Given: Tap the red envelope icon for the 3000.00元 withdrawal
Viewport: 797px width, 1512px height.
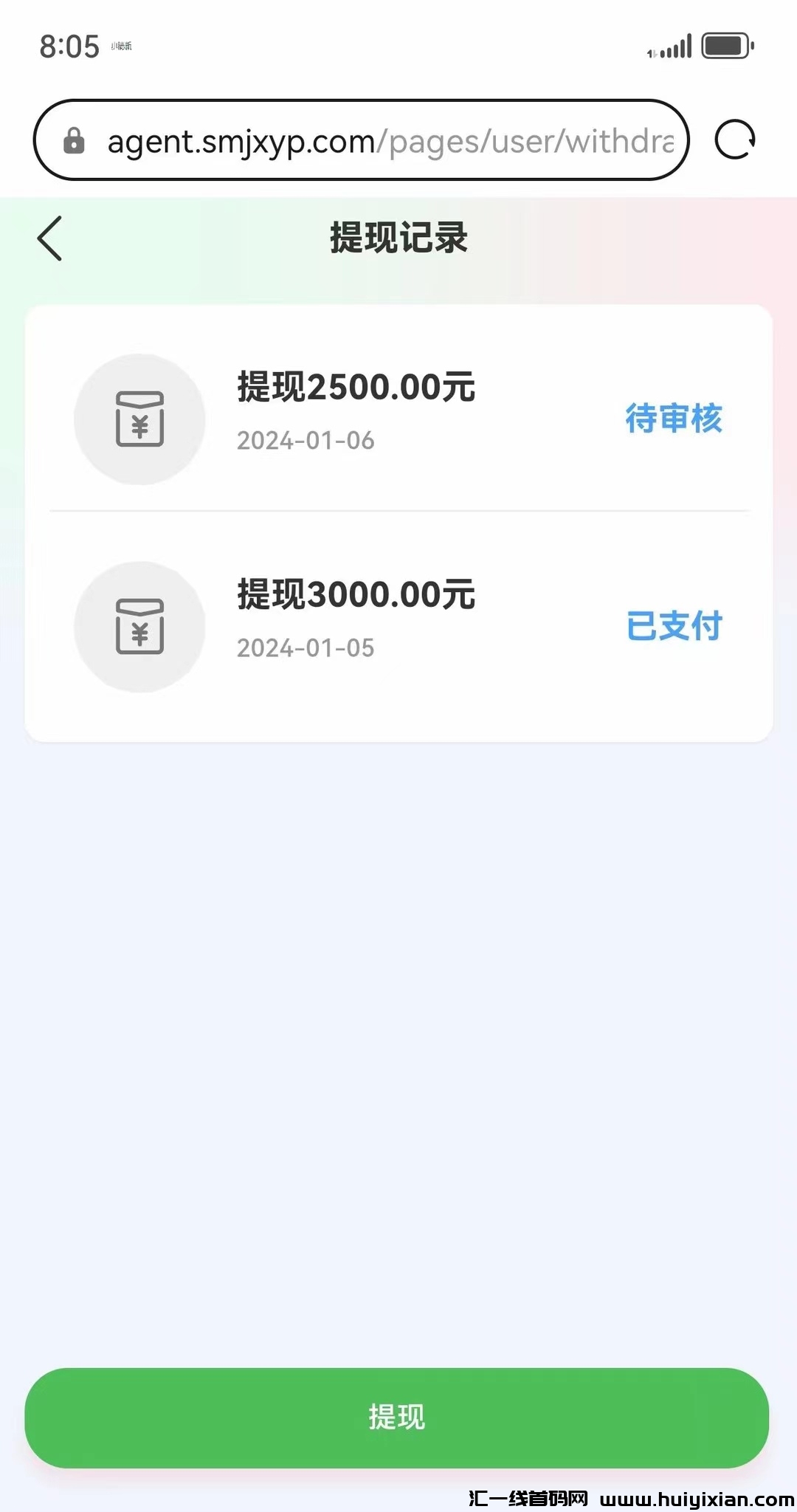Looking at the screenshot, I should click(139, 626).
